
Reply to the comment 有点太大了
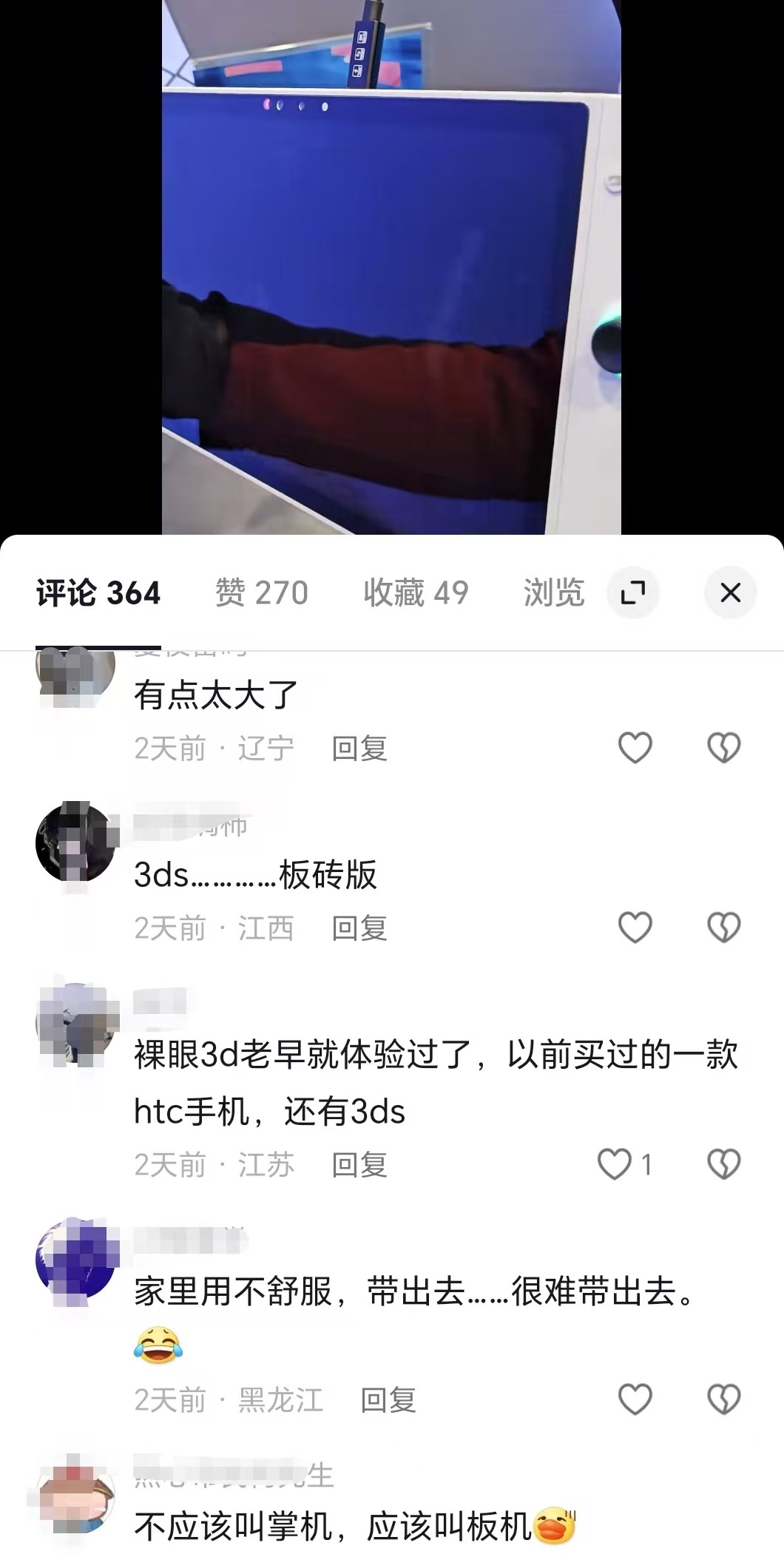[x=359, y=749]
